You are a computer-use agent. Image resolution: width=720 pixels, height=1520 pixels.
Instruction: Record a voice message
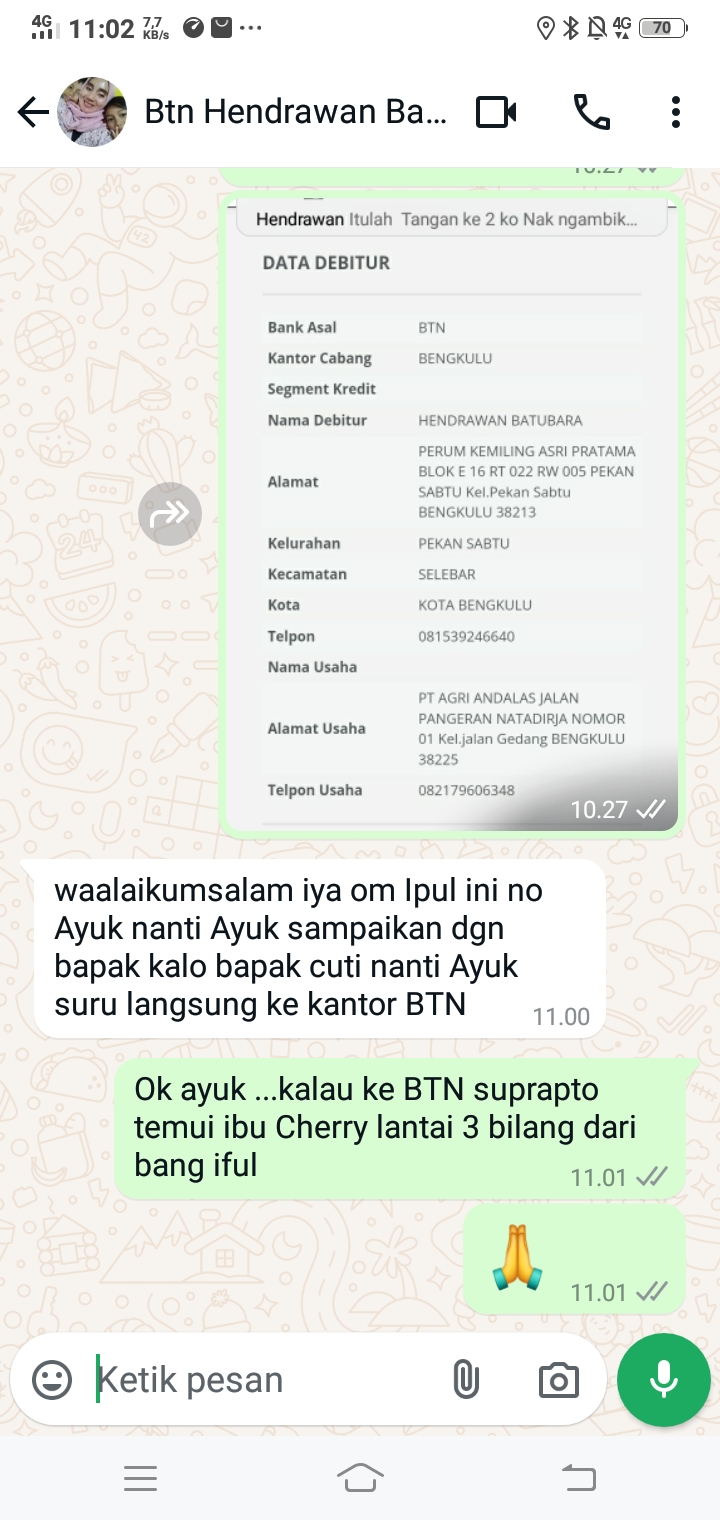(x=664, y=1380)
